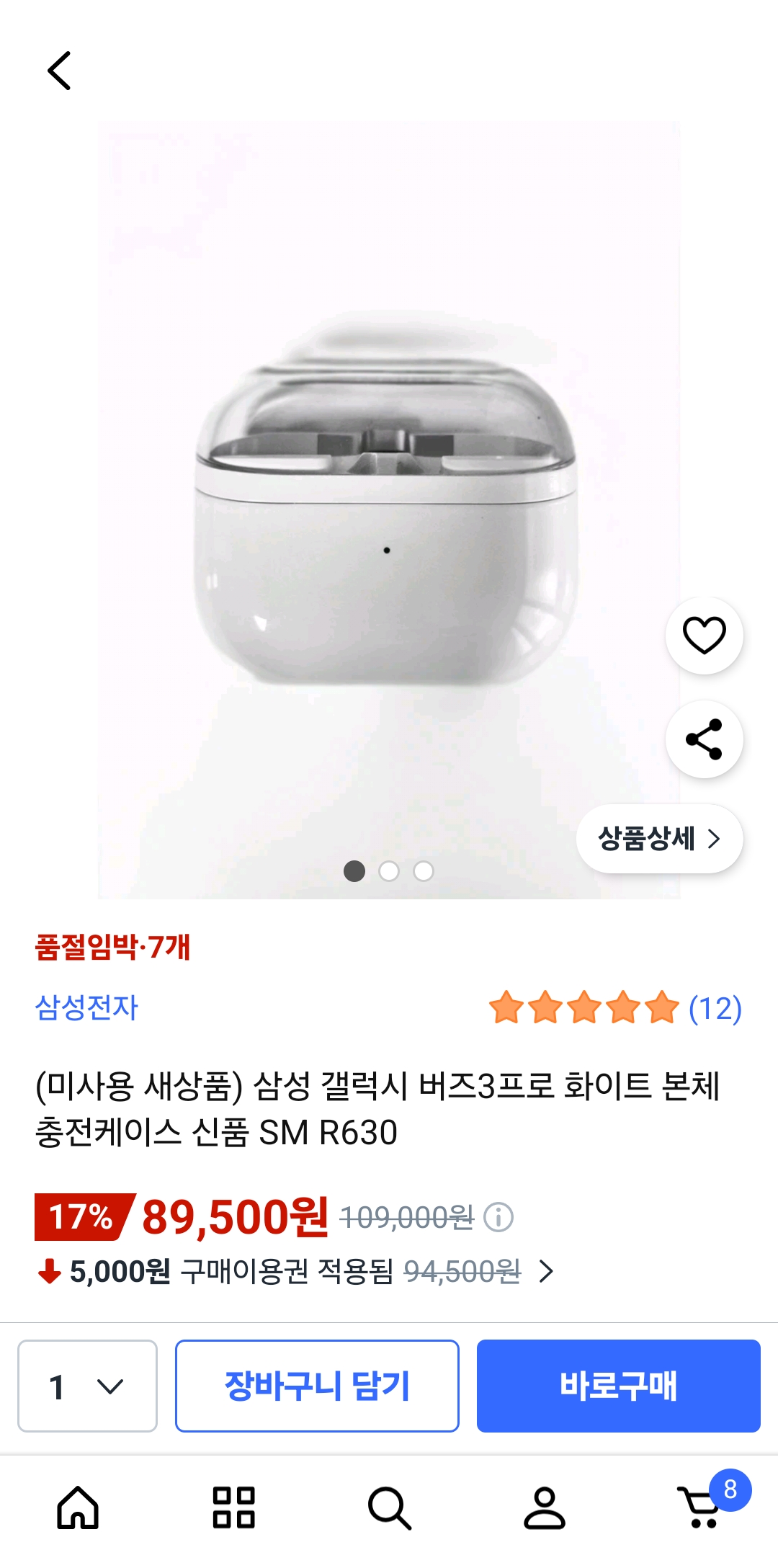The image size is (778, 1568).
Task: Tap 장바구니 담기 to add to cart
Action: point(317,1386)
